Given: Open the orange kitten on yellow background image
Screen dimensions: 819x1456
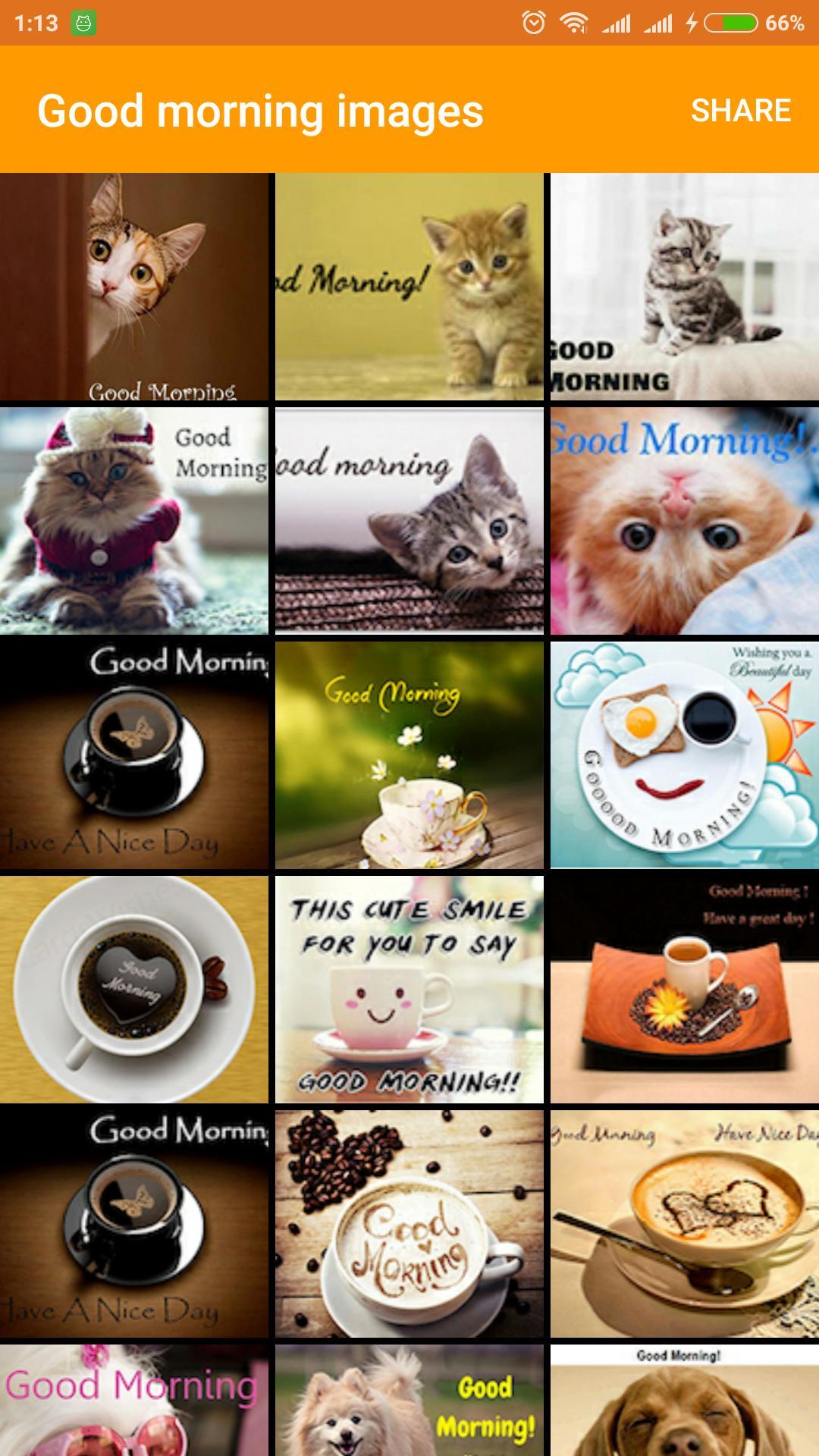Looking at the screenshot, I should point(409,287).
